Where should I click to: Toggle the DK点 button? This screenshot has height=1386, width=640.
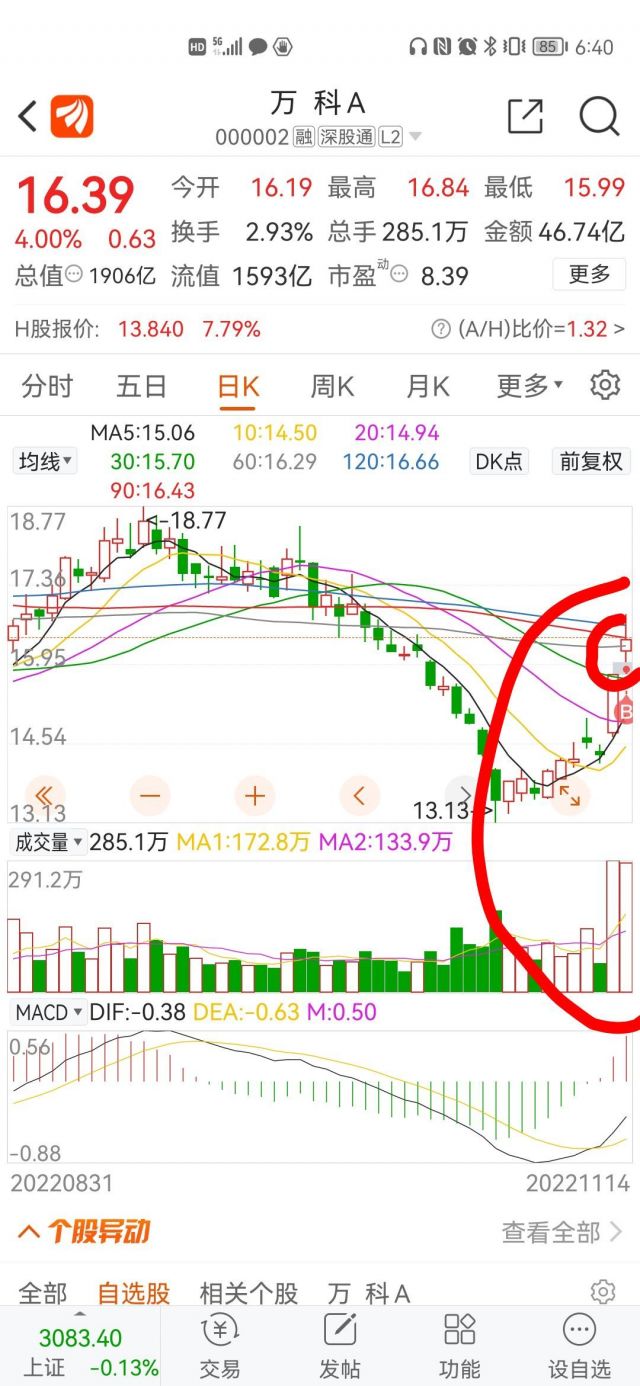click(499, 461)
